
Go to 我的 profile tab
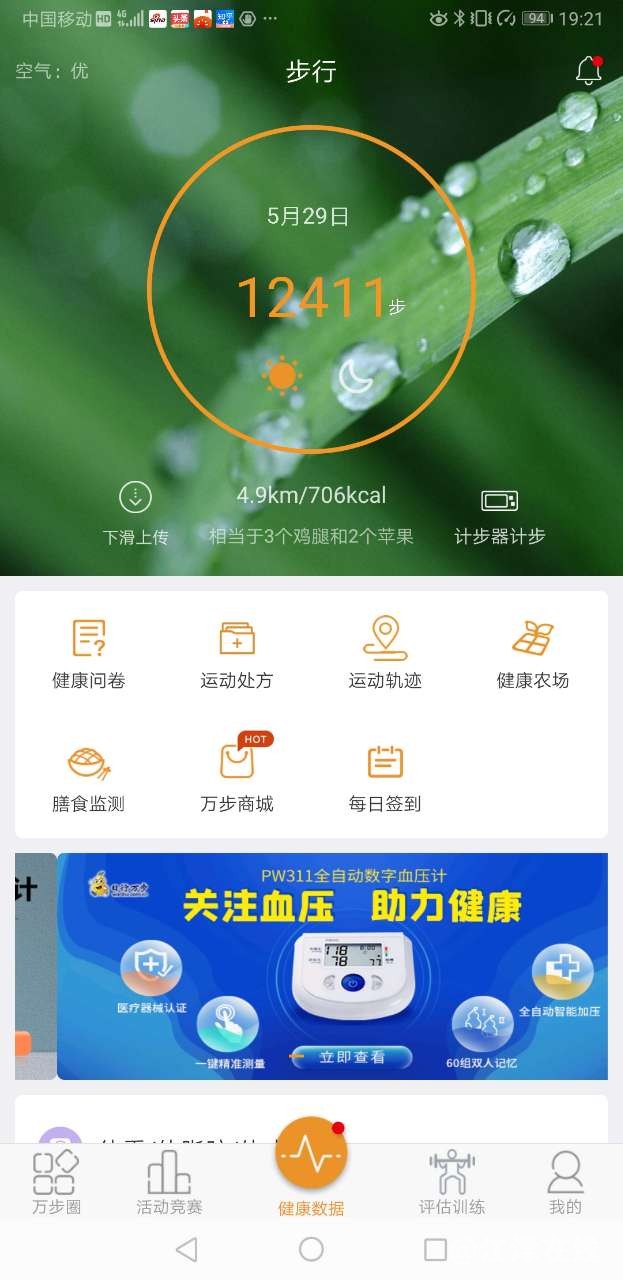(565, 1183)
